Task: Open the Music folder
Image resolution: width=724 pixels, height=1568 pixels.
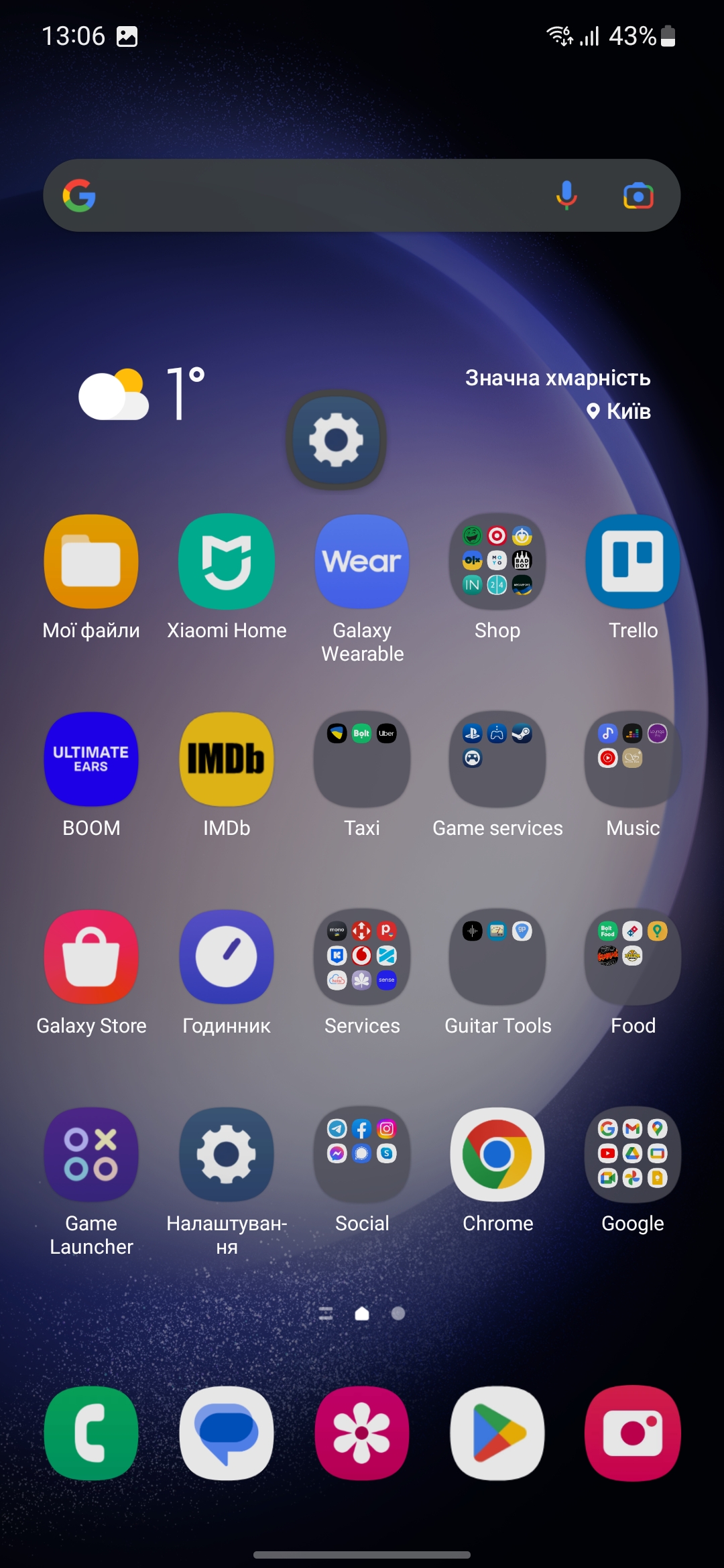Action: click(633, 759)
